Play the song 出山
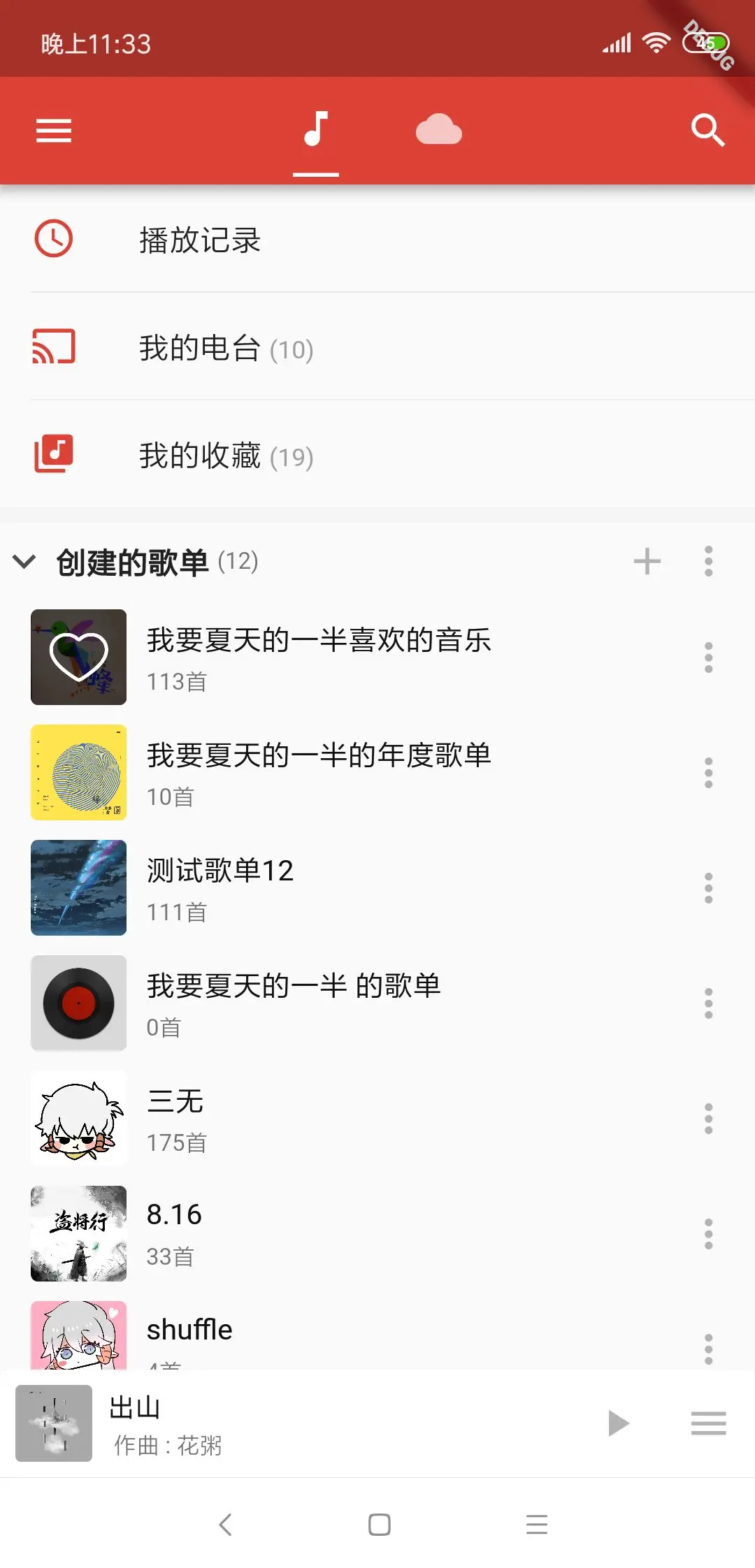Screen dimensions: 755x1568 pos(618,1423)
